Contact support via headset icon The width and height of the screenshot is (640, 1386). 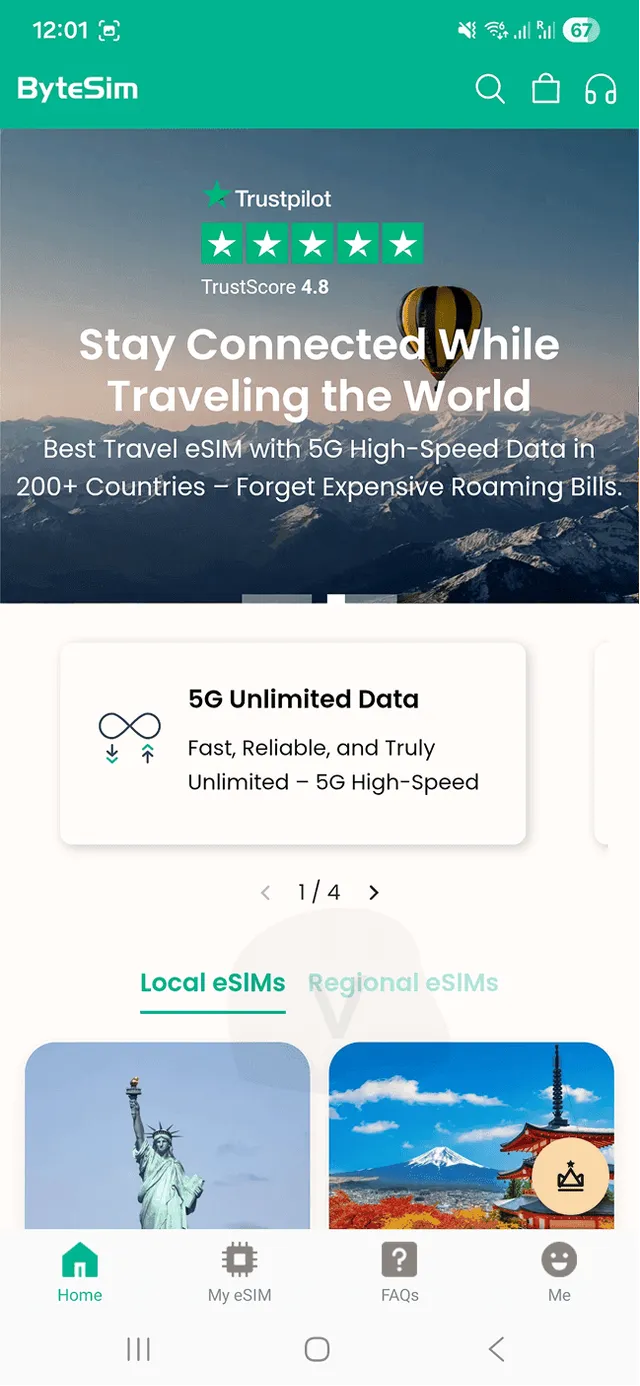(x=600, y=89)
